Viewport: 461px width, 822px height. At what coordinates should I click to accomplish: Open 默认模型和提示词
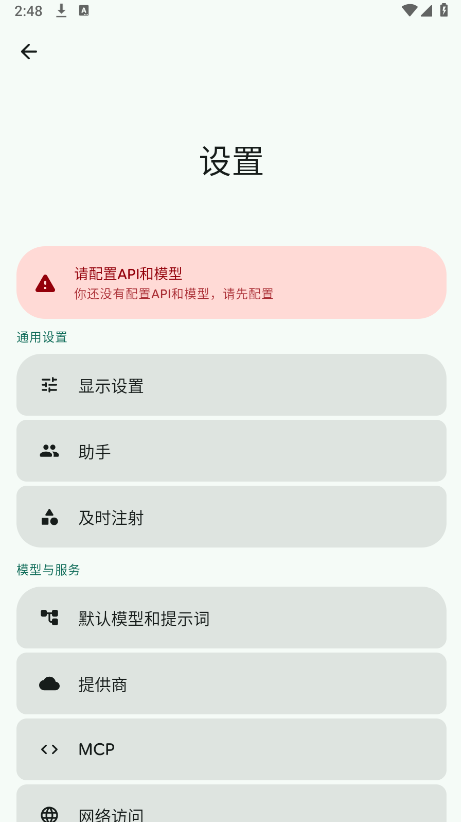[231, 618]
